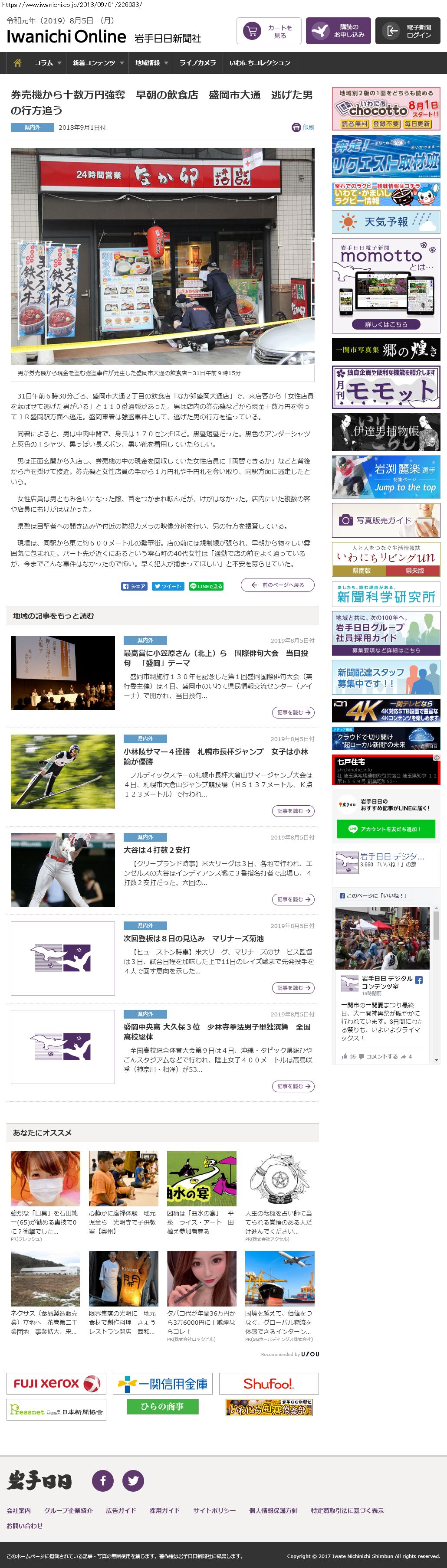Viewport: 447px width, 1568px height.
Task: Open the home icon in navigation bar
Action: (17, 63)
